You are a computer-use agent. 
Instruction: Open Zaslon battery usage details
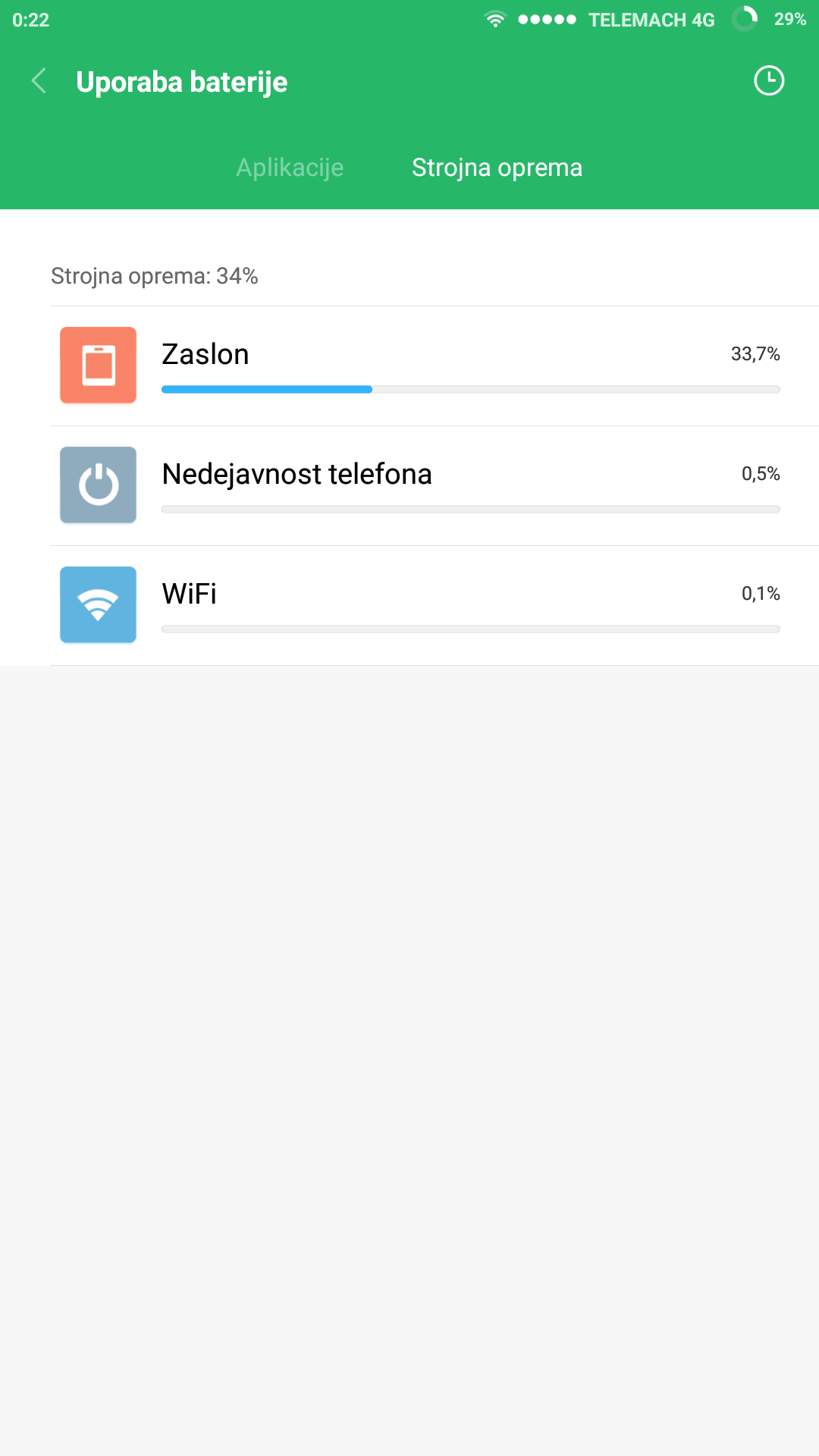pyautogui.click(x=435, y=366)
